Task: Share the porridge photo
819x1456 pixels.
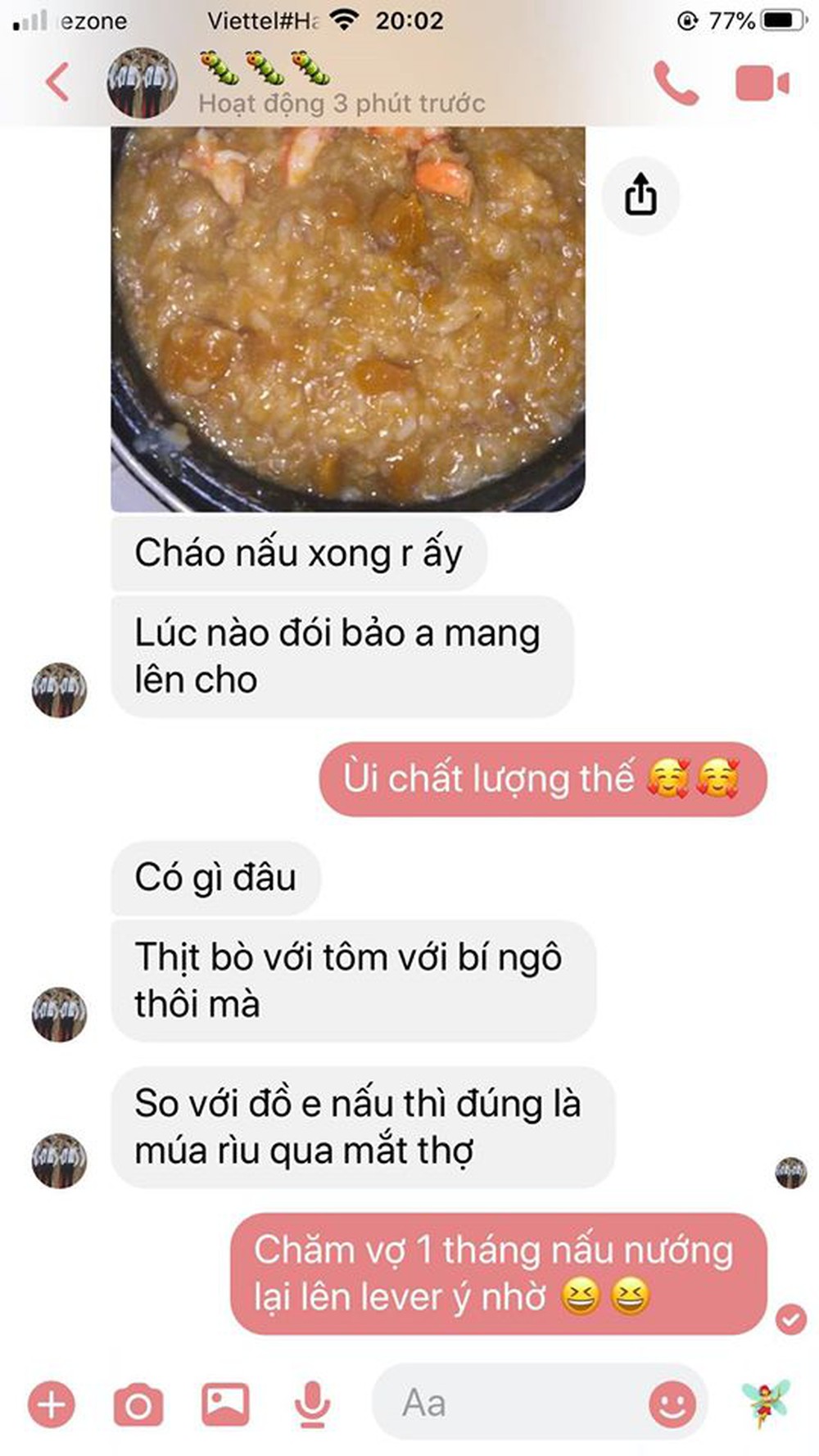Action: pyautogui.click(x=640, y=197)
